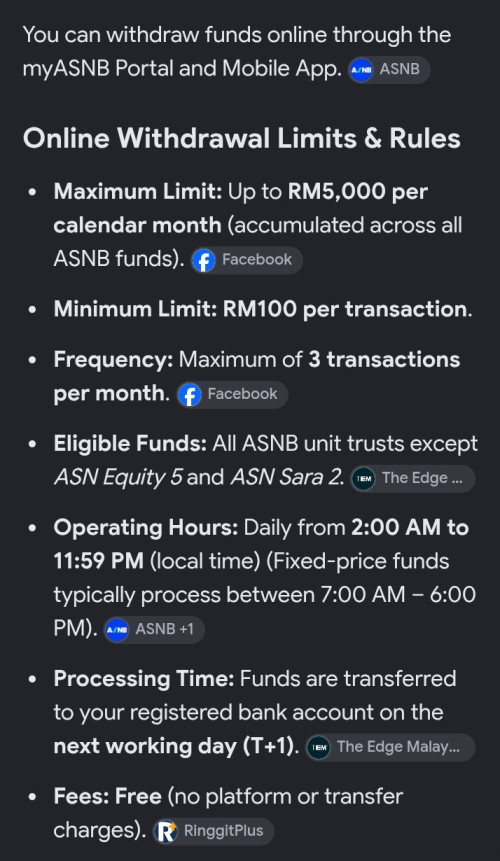The image size is (500, 861).
Task: Open the RinggitPlus source chip
Action: (213, 831)
